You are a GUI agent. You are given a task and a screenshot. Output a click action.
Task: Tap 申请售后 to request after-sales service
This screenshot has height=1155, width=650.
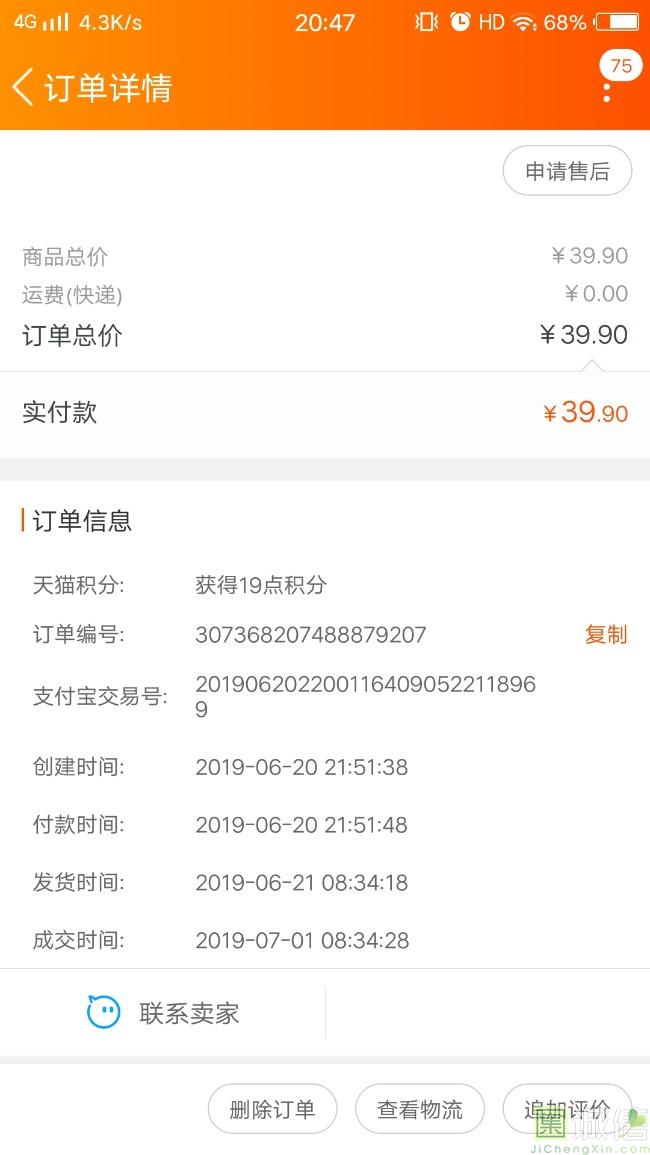click(567, 171)
